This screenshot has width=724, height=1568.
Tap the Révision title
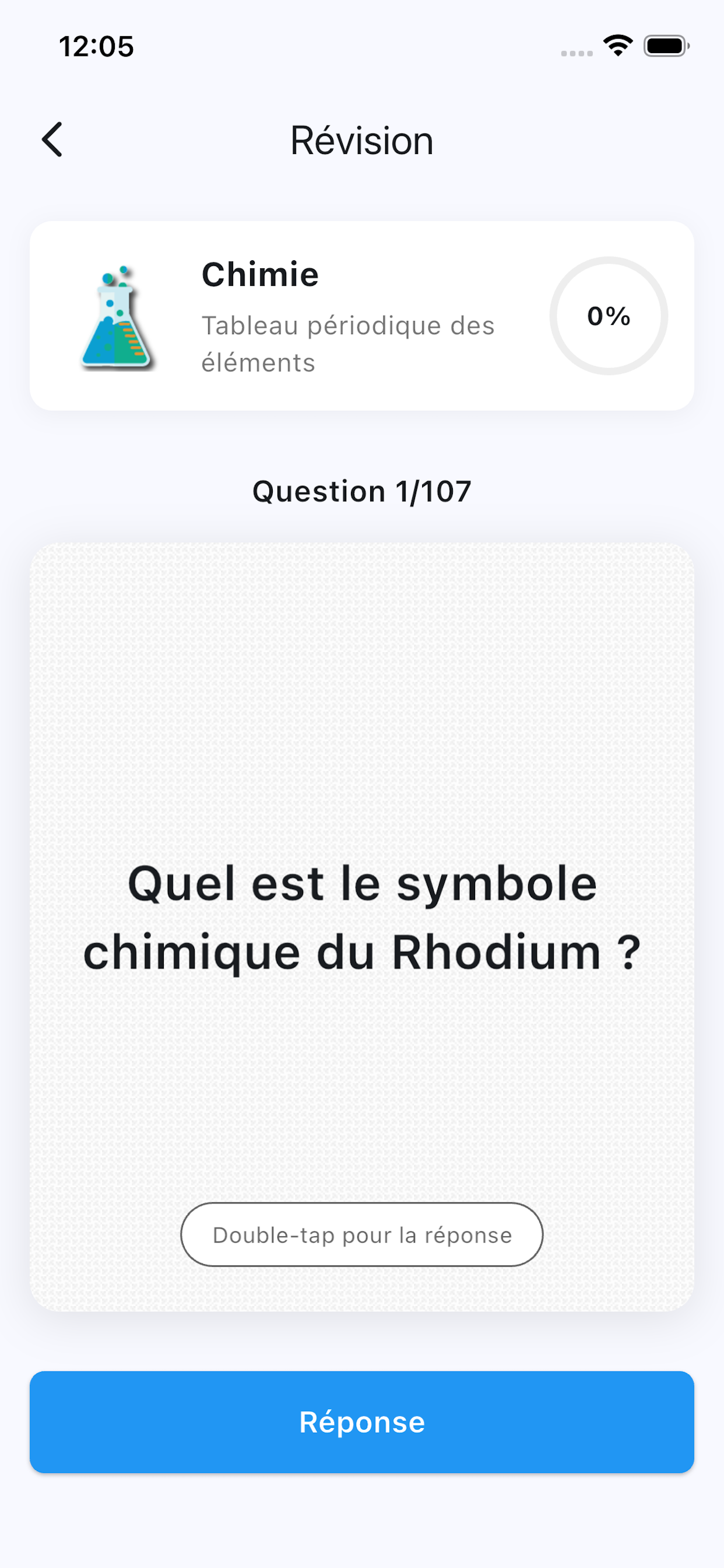pyautogui.click(x=361, y=140)
